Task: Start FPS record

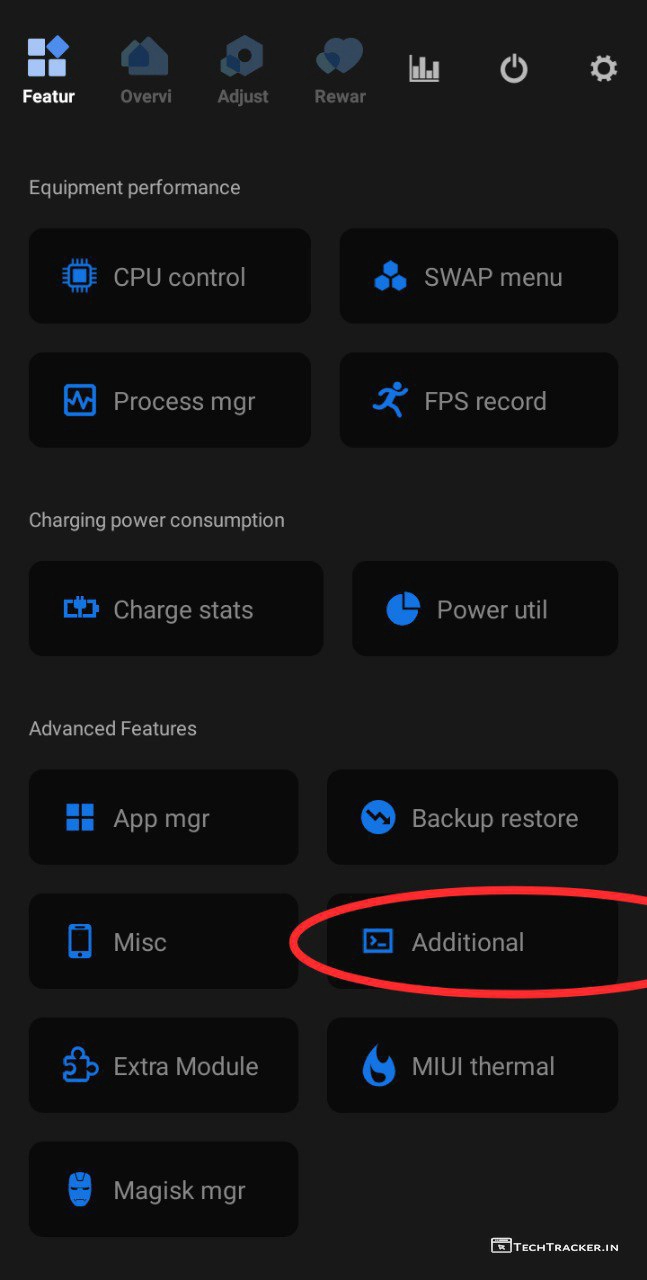Action: tap(478, 401)
